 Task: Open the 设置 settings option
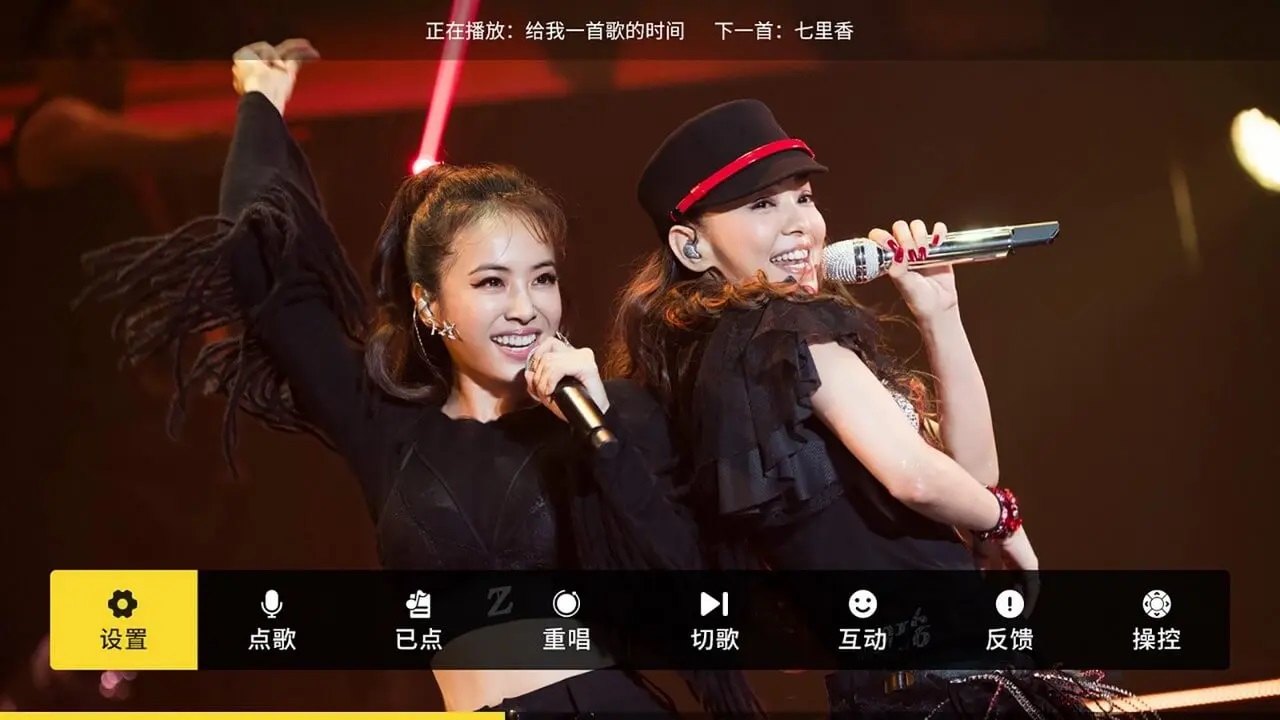pyautogui.click(x=123, y=620)
